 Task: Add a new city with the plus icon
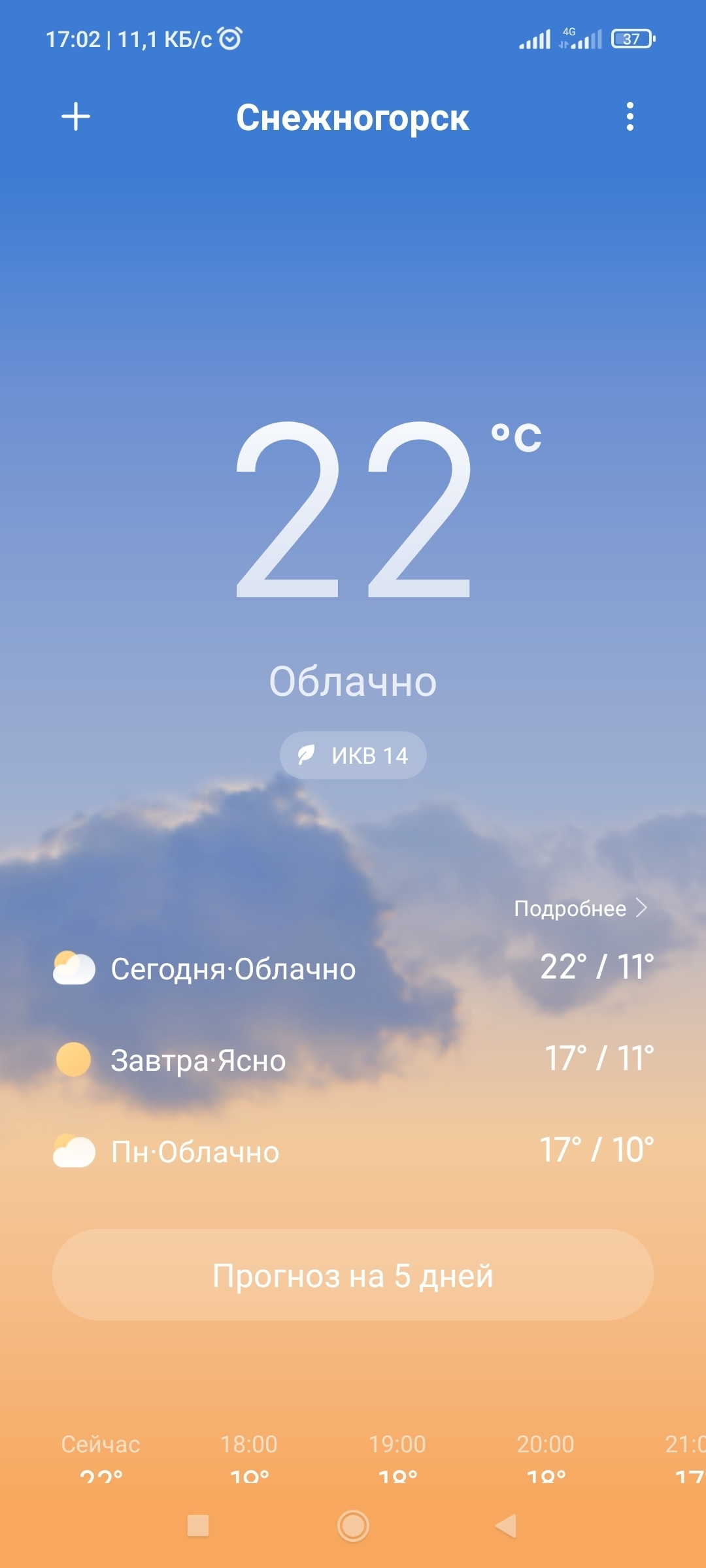coord(76,117)
